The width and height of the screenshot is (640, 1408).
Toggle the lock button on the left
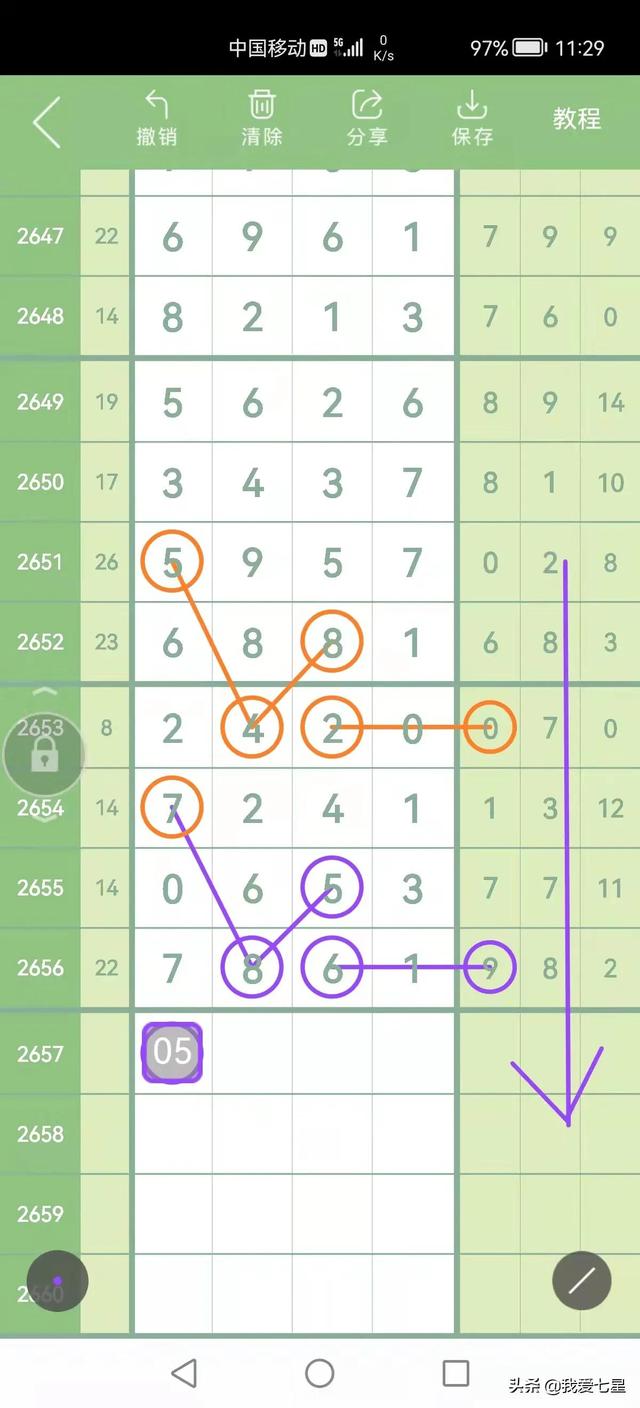pyautogui.click(x=43, y=757)
